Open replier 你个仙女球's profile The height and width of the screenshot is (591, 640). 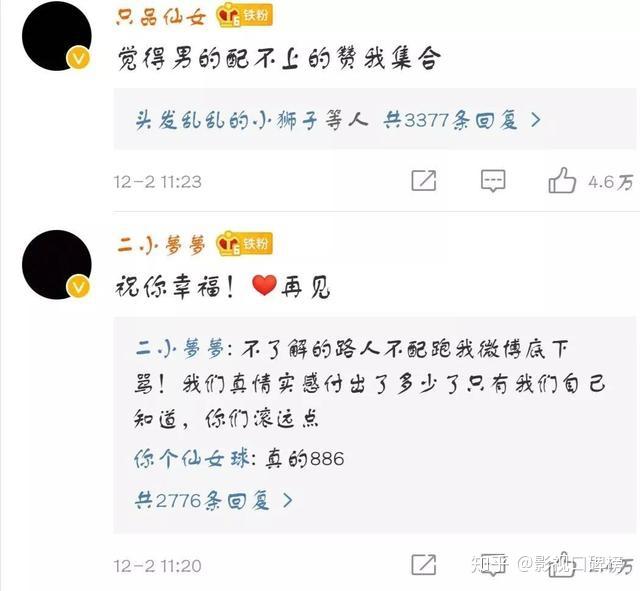pos(194,459)
